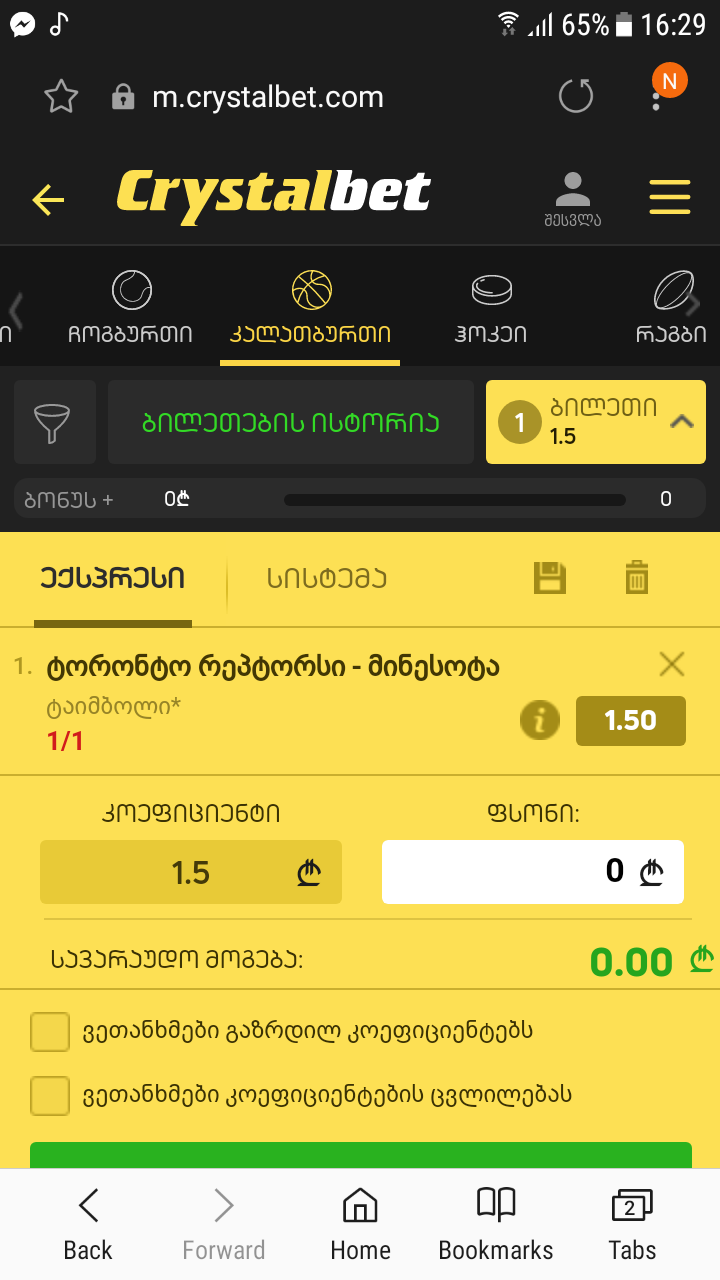Image resolution: width=720 pixels, height=1280 pixels.
Task: Tap the info icon next to odds 1.50
Action: 540,720
